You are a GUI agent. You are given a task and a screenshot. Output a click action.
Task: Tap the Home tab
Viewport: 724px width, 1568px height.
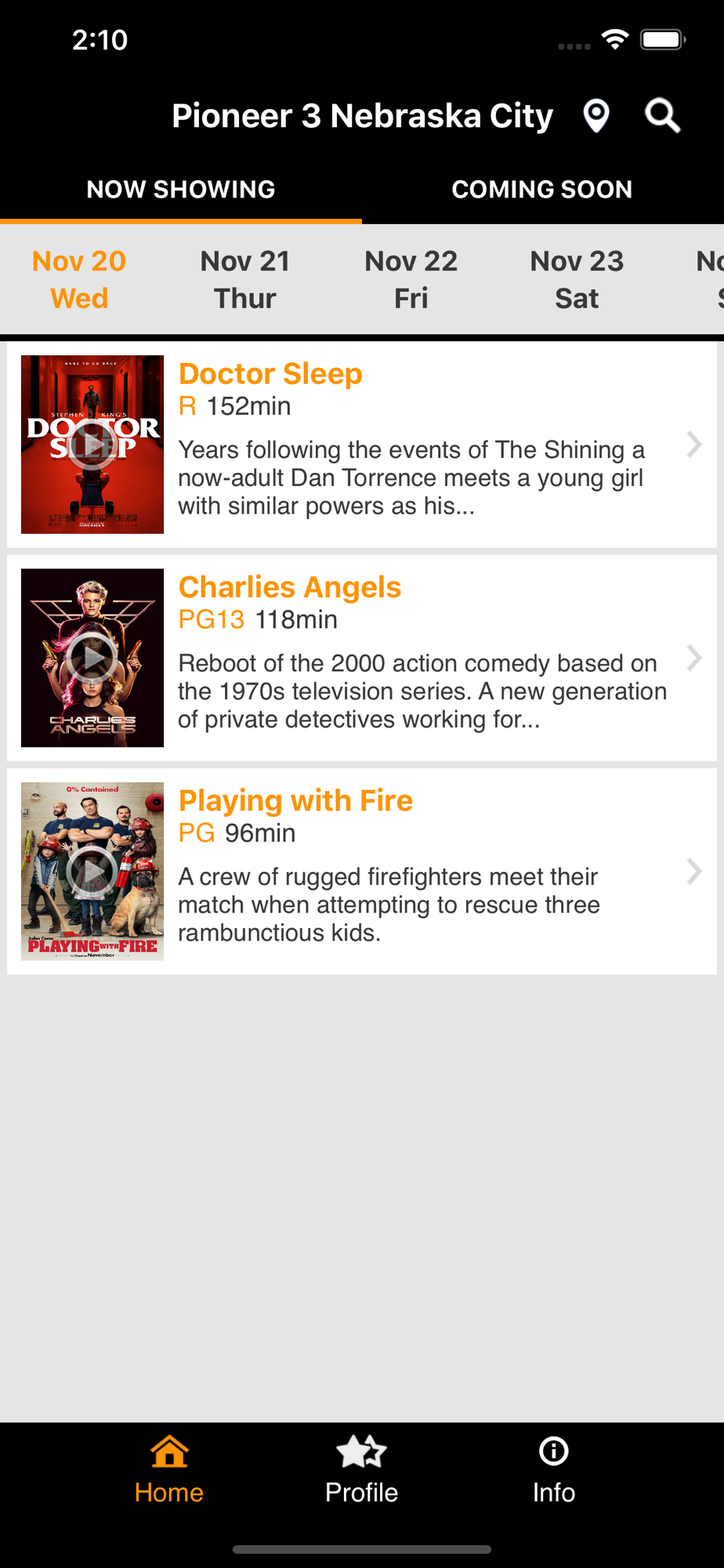click(169, 1470)
